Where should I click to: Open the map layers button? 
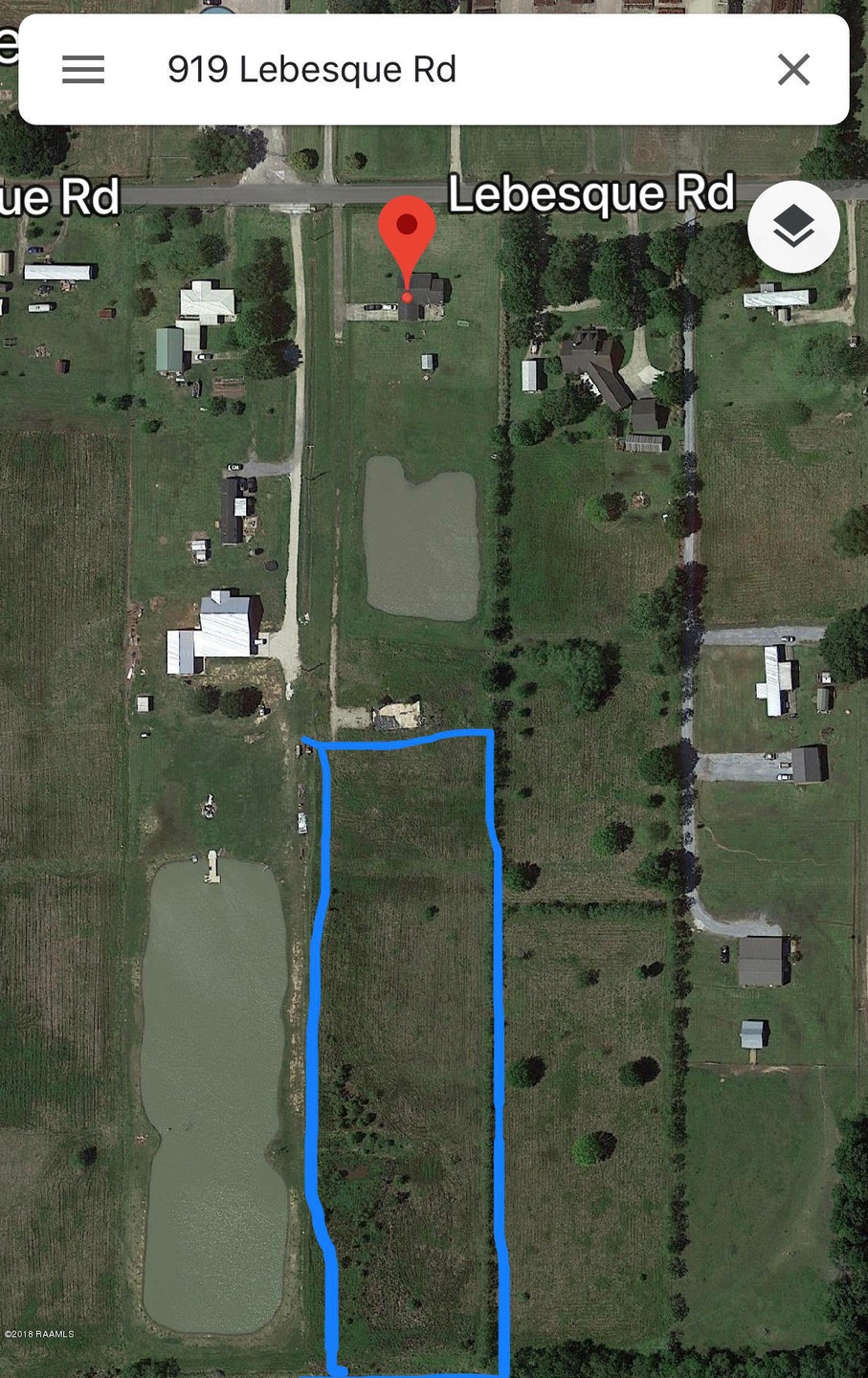pyautogui.click(x=793, y=227)
